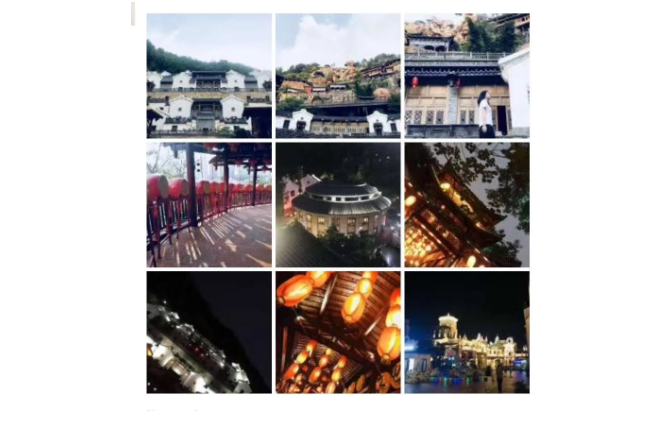This screenshot has width=671, height=424.
Task: Open the photo of white buildings below a forested hill
Action: pos(209,75)
